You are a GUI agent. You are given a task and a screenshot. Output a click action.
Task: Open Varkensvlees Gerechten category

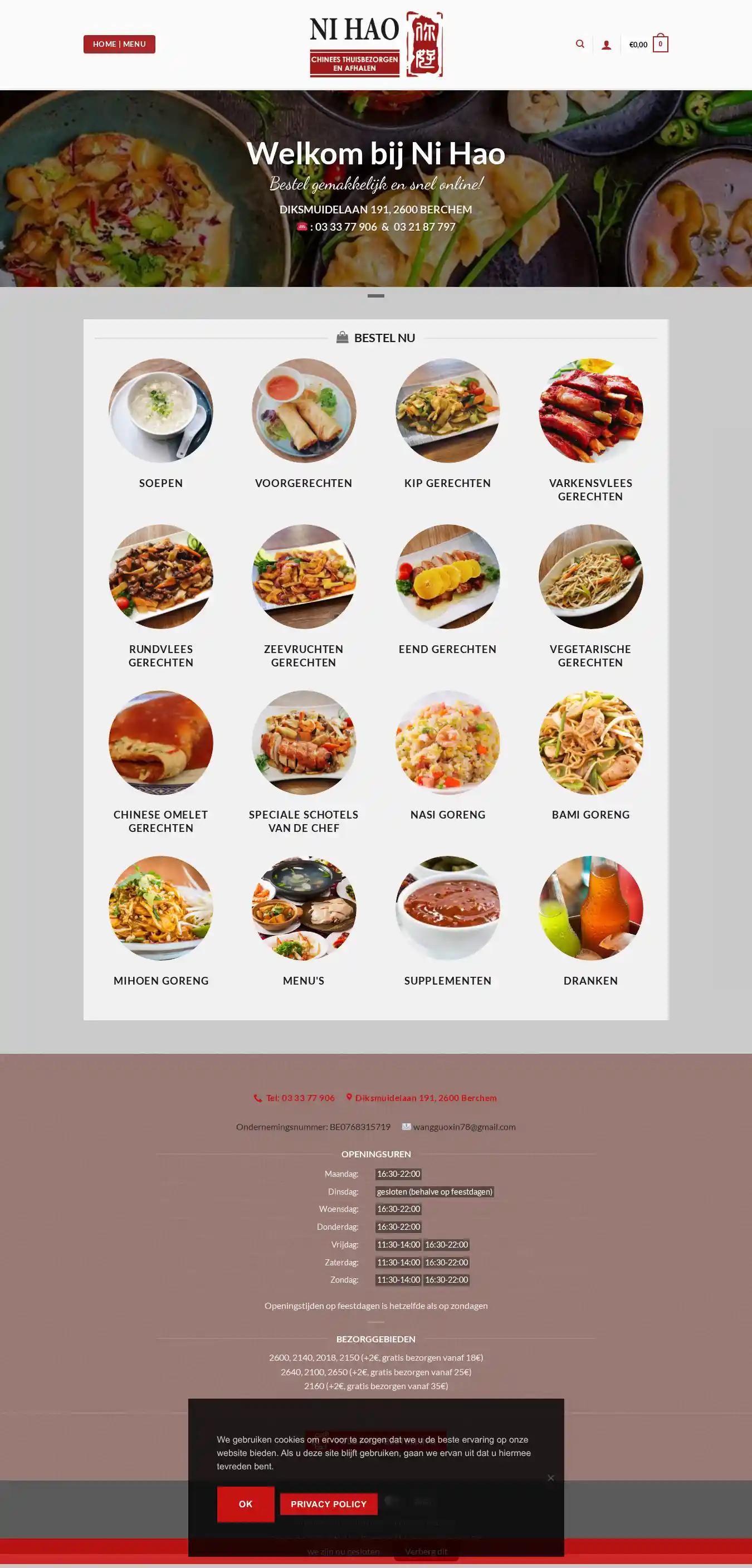pyautogui.click(x=590, y=411)
